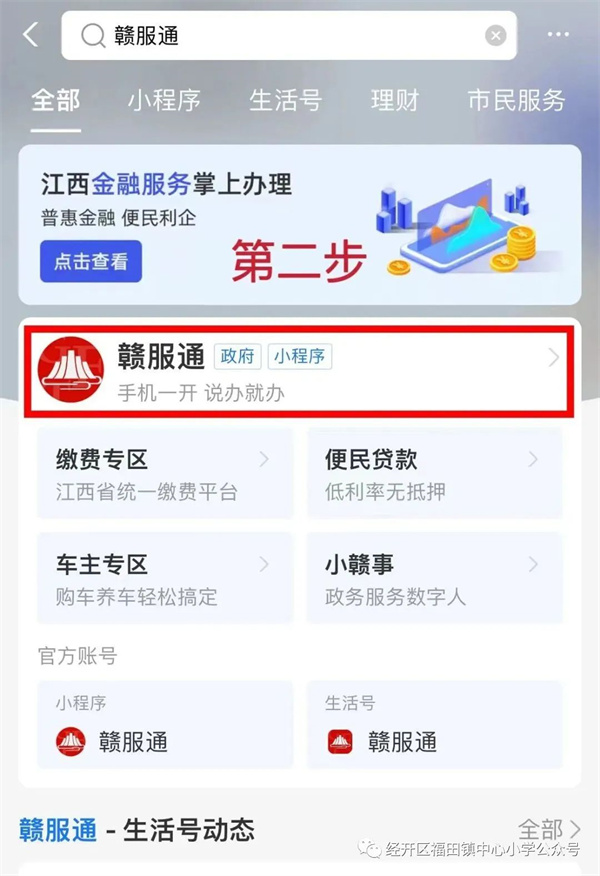
Task: Tap the 点击查看 button on the banner
Action: [91, 262]
